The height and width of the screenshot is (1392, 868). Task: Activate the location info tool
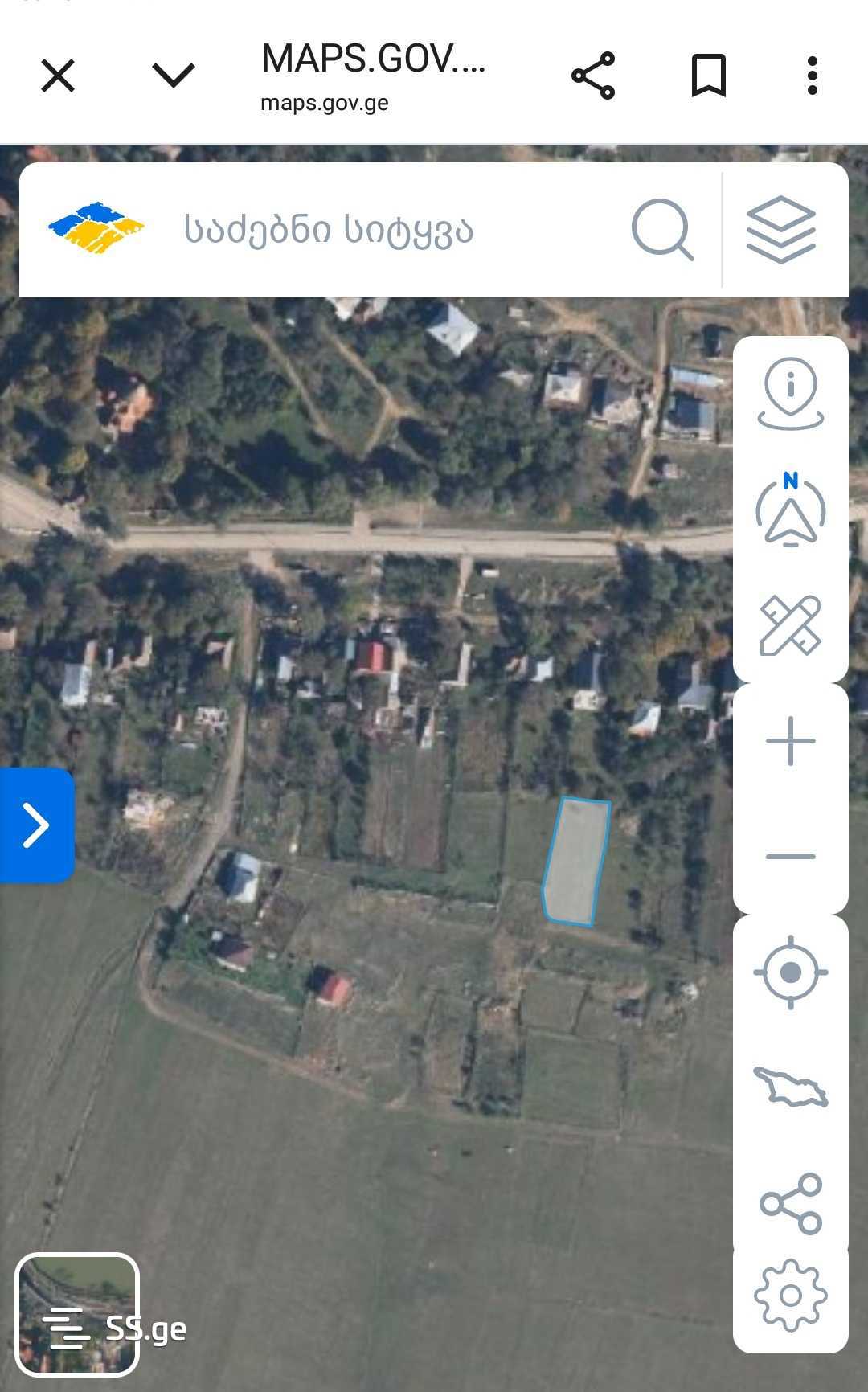(791, 394)
